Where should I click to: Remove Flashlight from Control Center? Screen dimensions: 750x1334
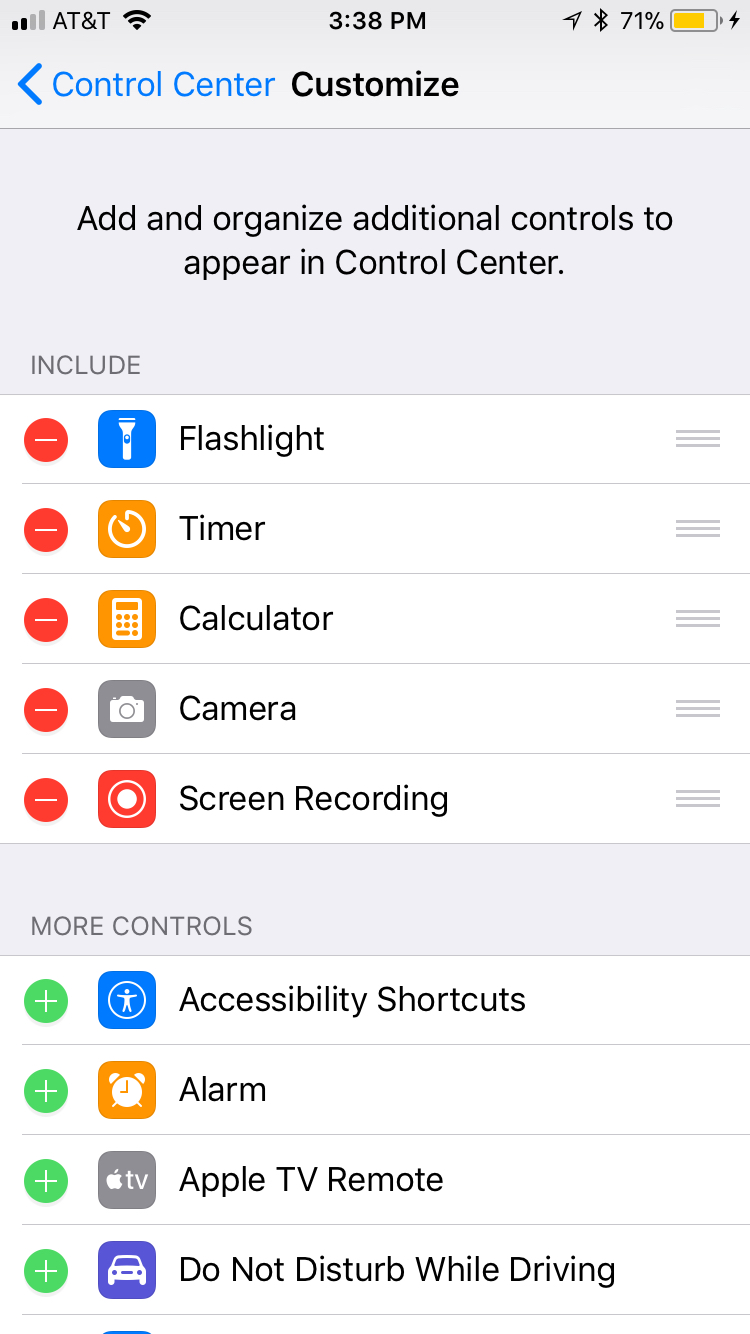[x=45, y=438]
